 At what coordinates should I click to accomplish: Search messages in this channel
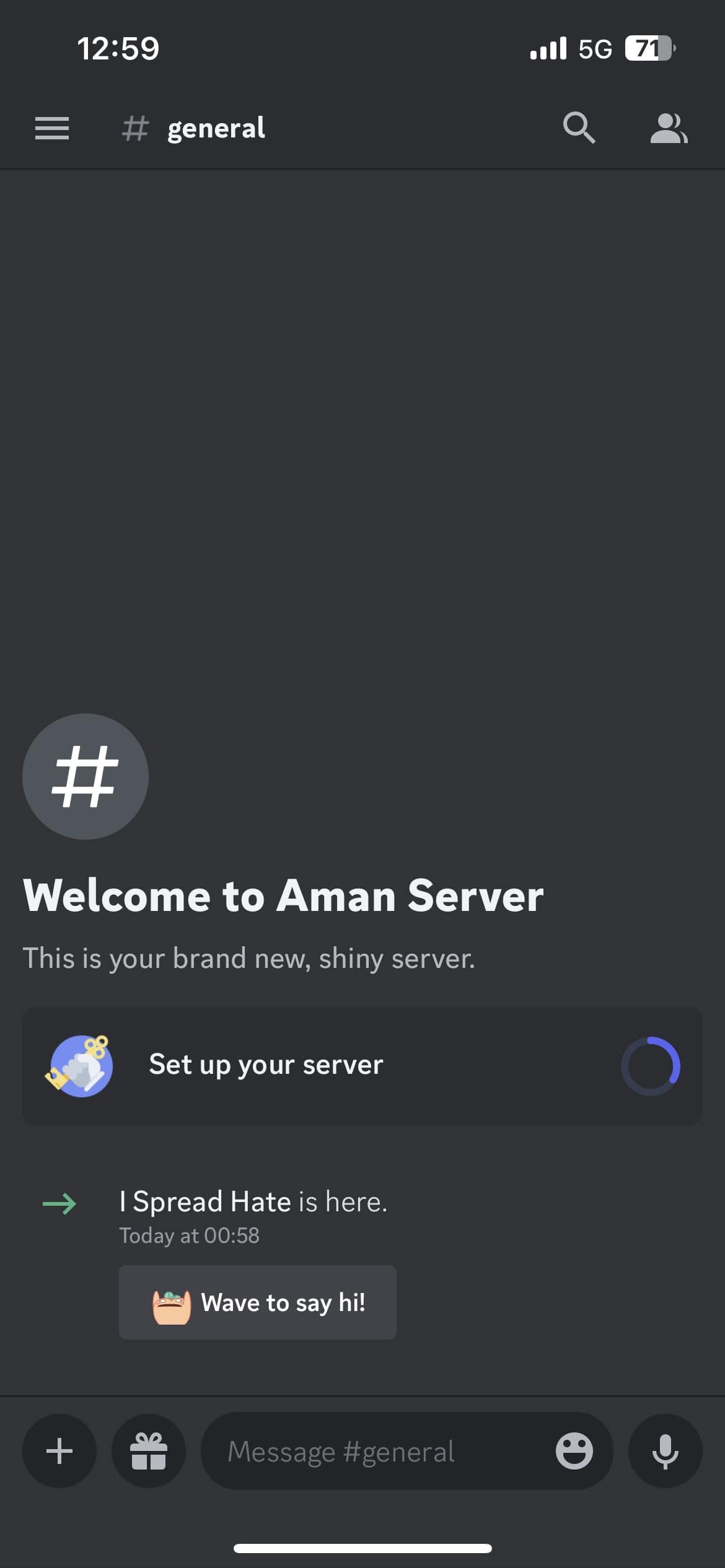[x=579, y=128]
